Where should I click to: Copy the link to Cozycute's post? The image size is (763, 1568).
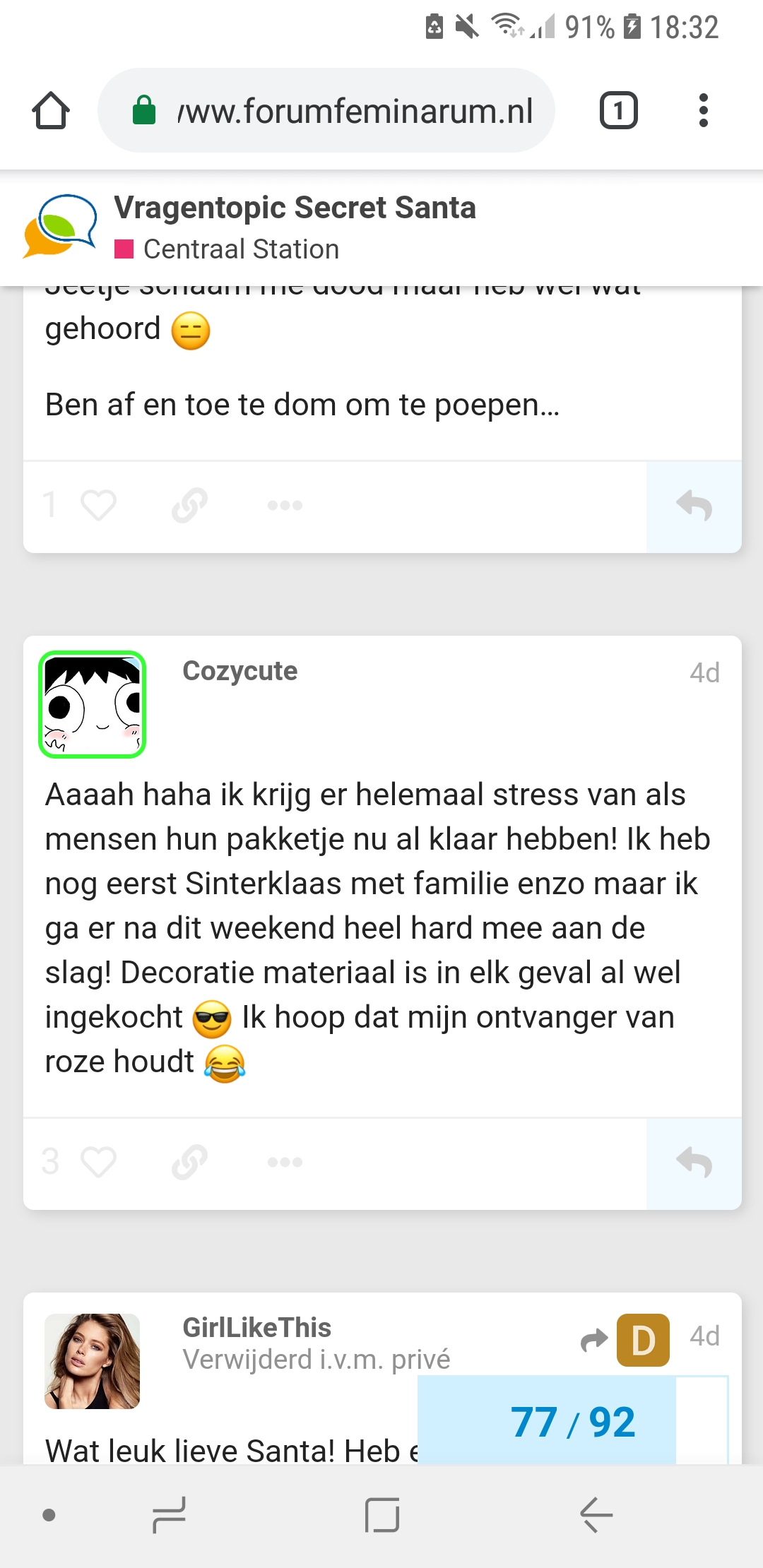pos(189,1163)
